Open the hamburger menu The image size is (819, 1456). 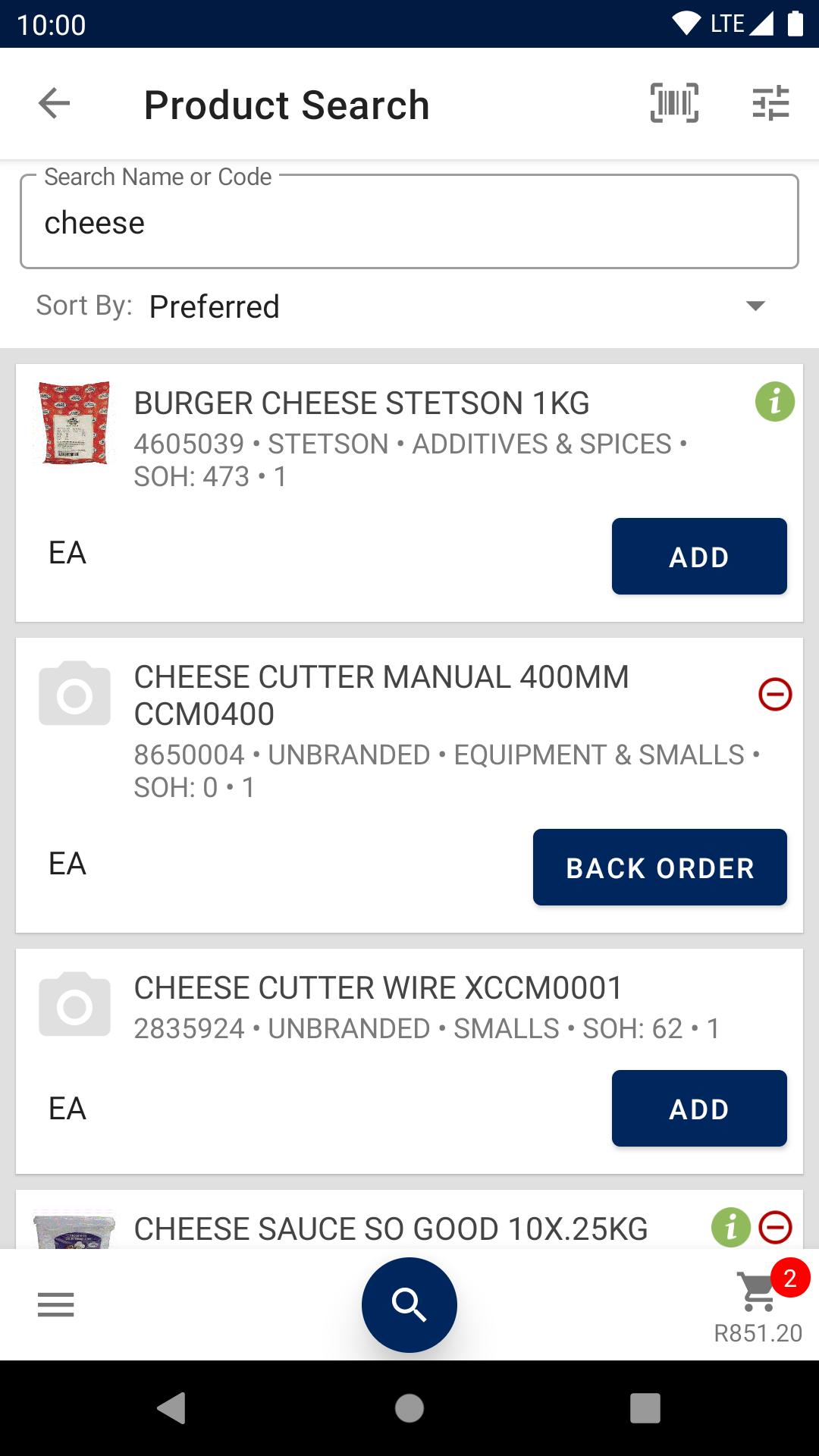click(x=56, y=1304)
